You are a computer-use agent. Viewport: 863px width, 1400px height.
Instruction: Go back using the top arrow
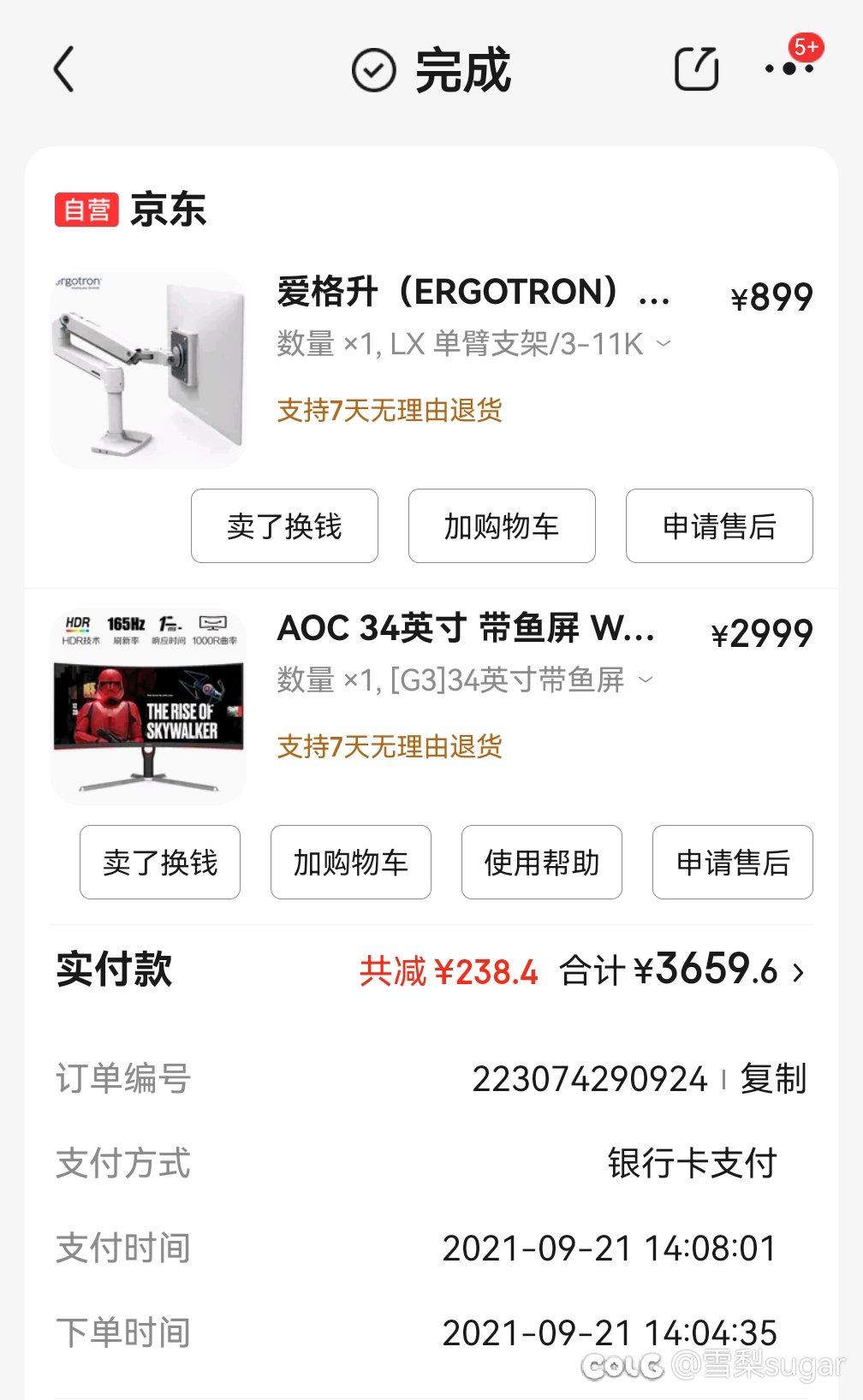[x=64, y=69]
